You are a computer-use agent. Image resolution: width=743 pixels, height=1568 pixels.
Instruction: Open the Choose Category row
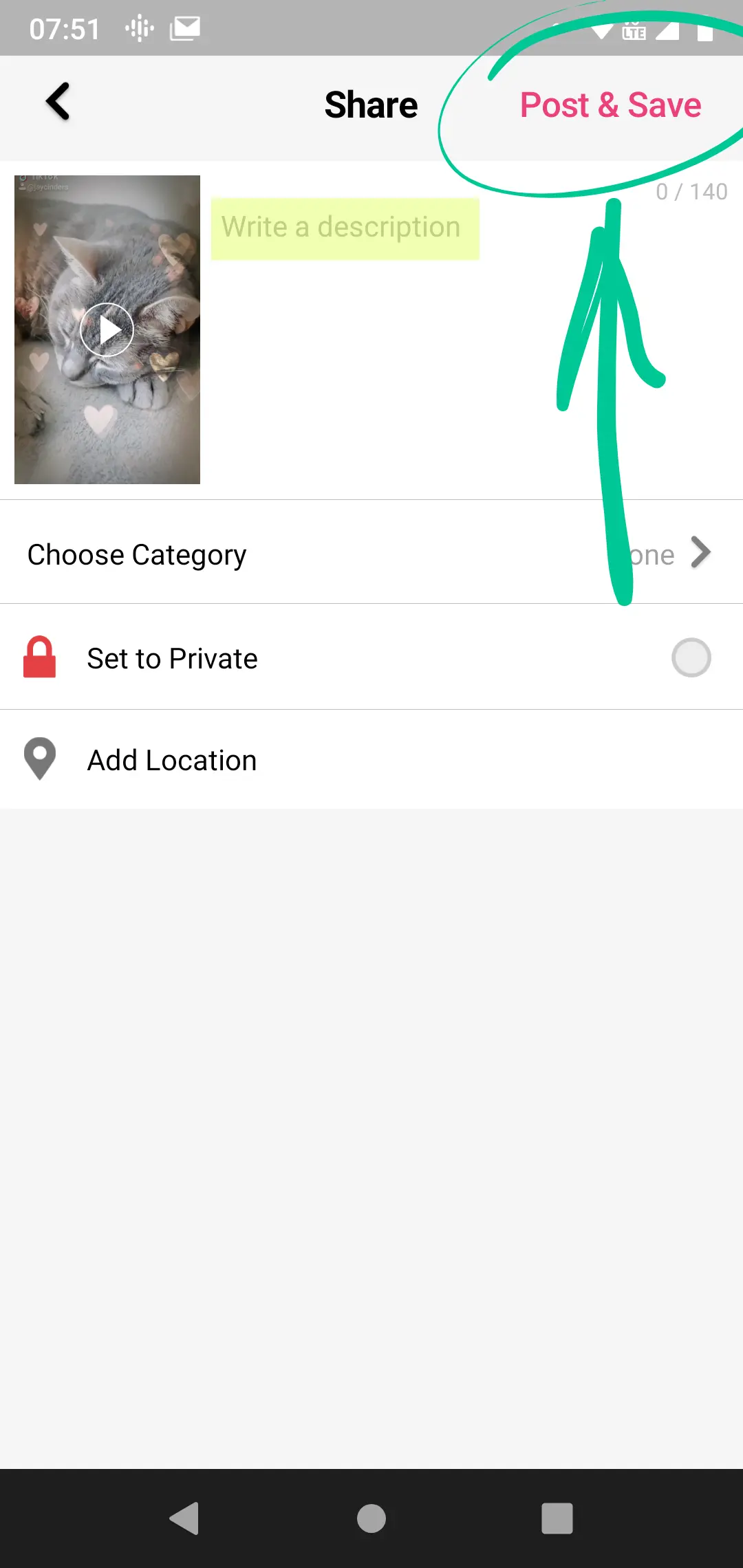point(371,554)
